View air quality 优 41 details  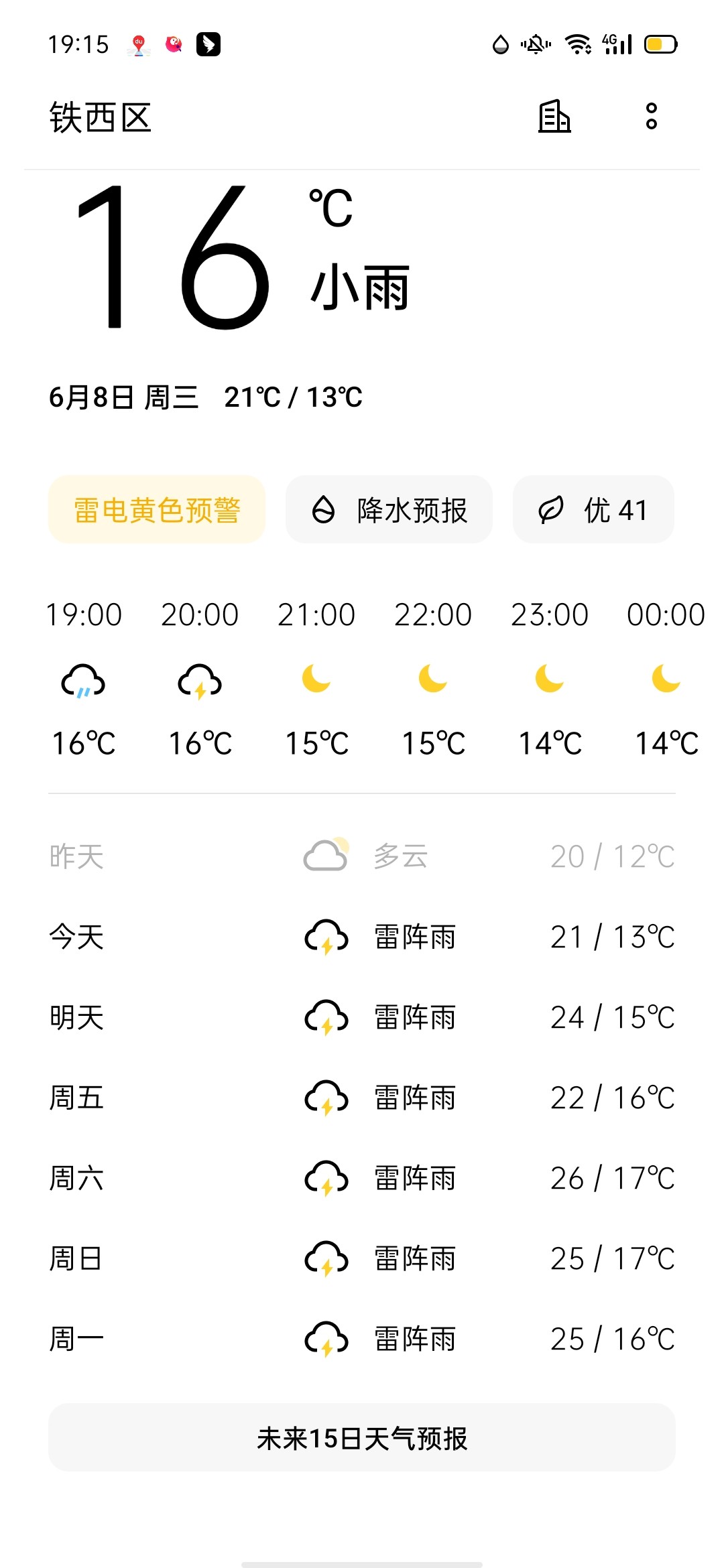point(593,510)
